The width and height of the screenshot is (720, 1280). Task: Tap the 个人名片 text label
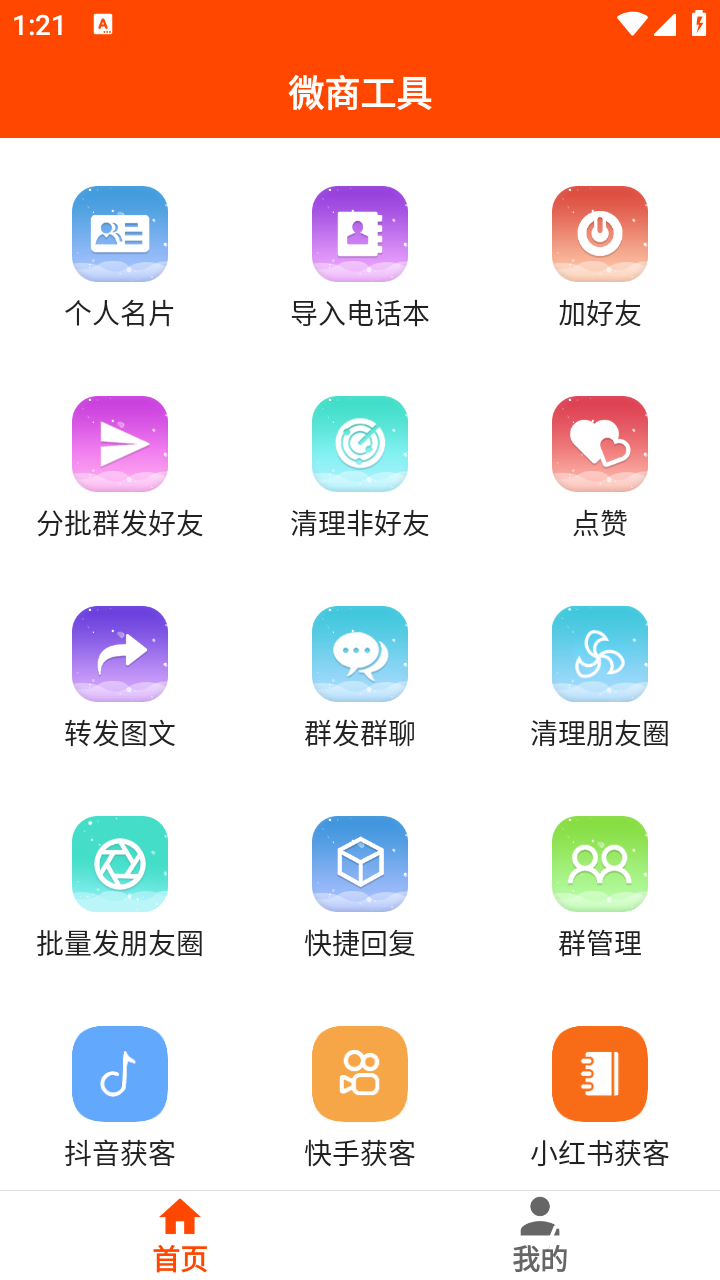point(120,314)
